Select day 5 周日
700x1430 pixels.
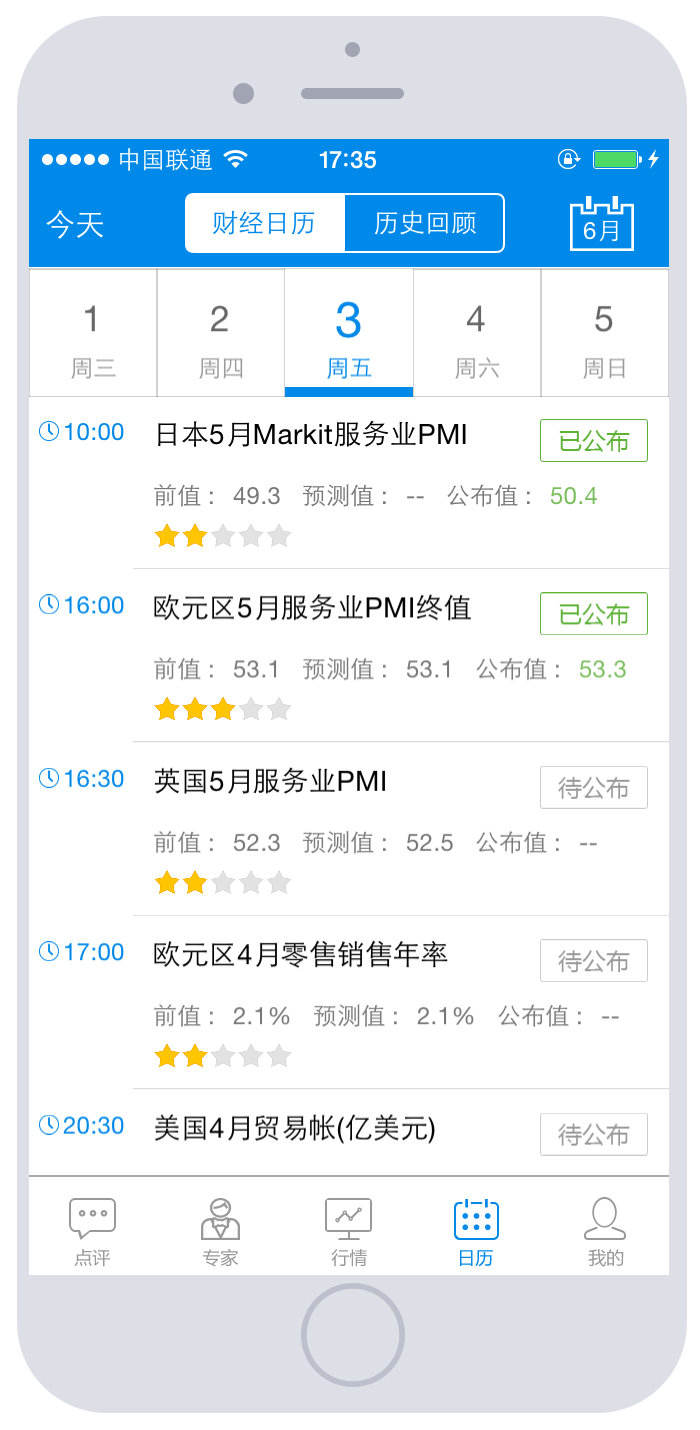coord(605,333)
